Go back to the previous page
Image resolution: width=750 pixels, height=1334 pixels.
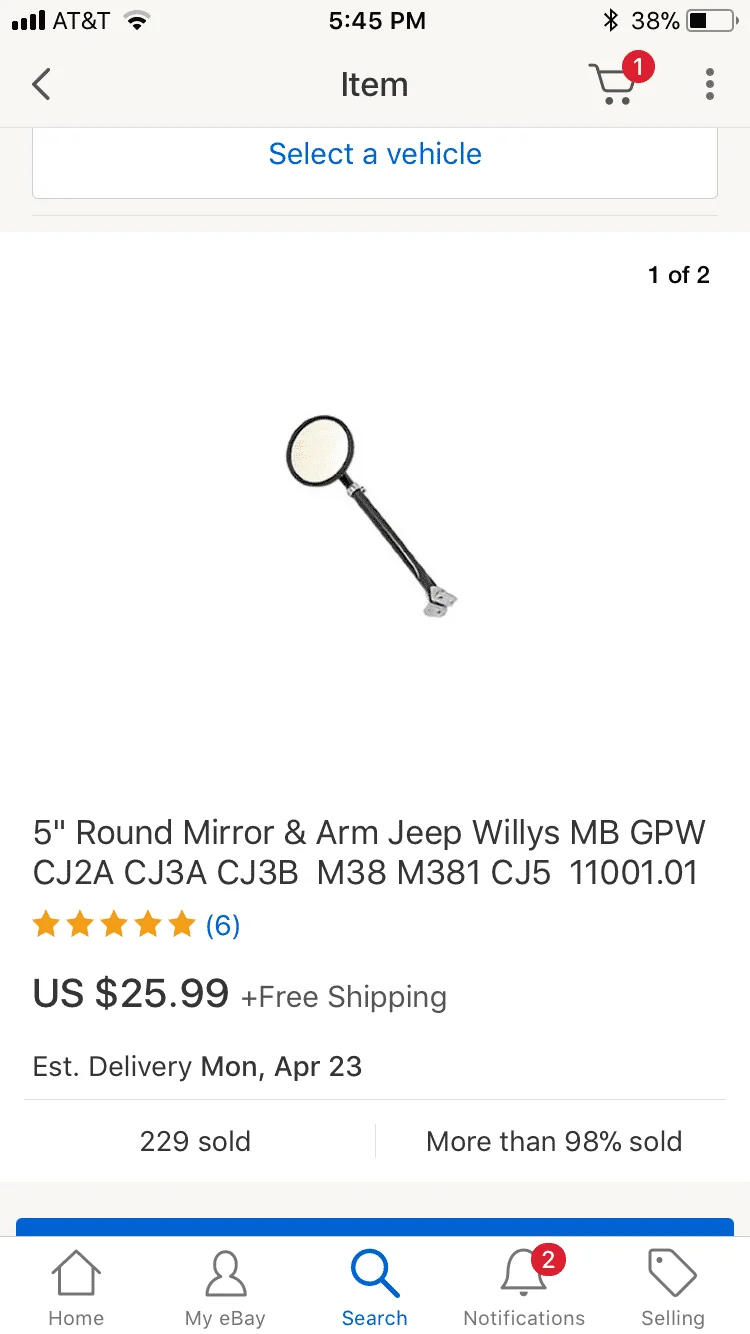click(x=41, y=84)
